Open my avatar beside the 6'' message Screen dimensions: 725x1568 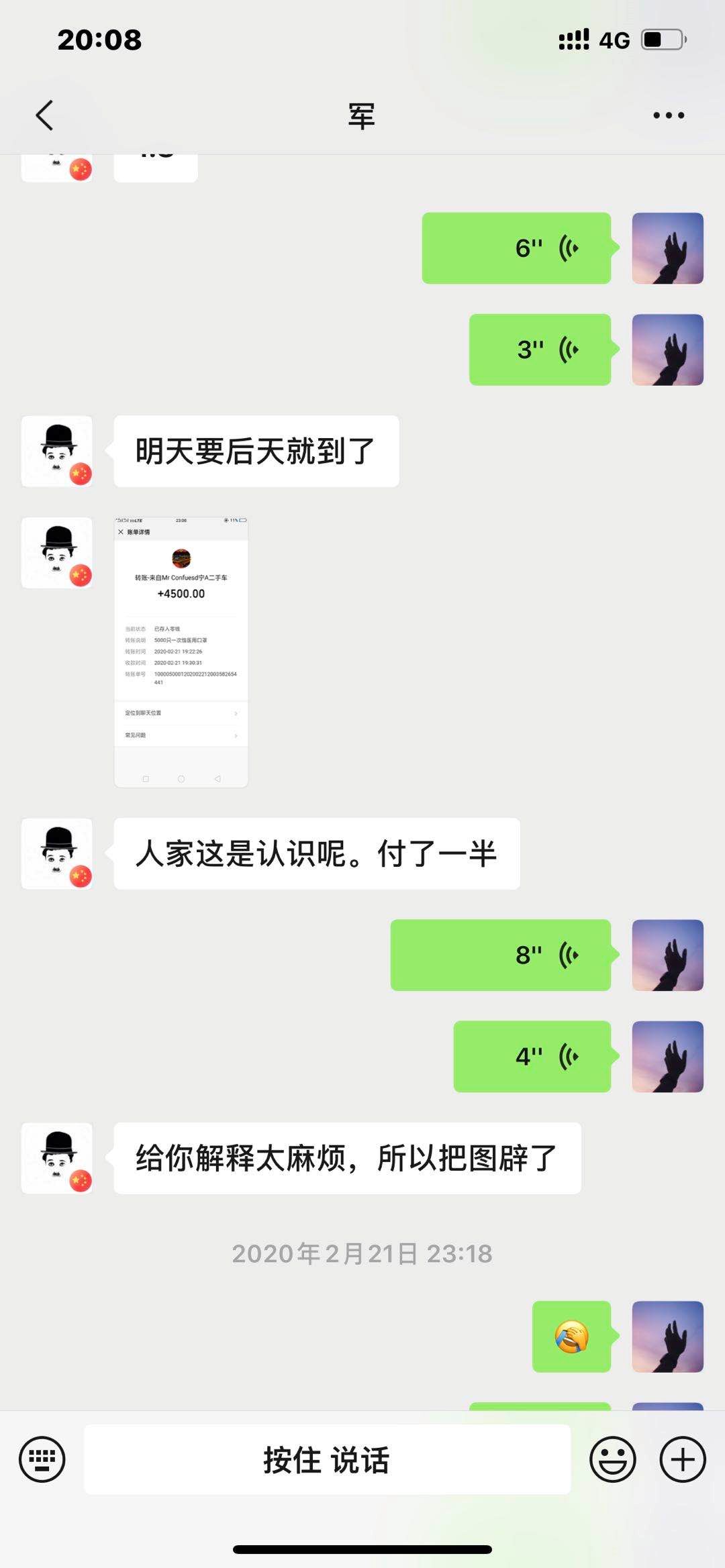pos(667,248)
